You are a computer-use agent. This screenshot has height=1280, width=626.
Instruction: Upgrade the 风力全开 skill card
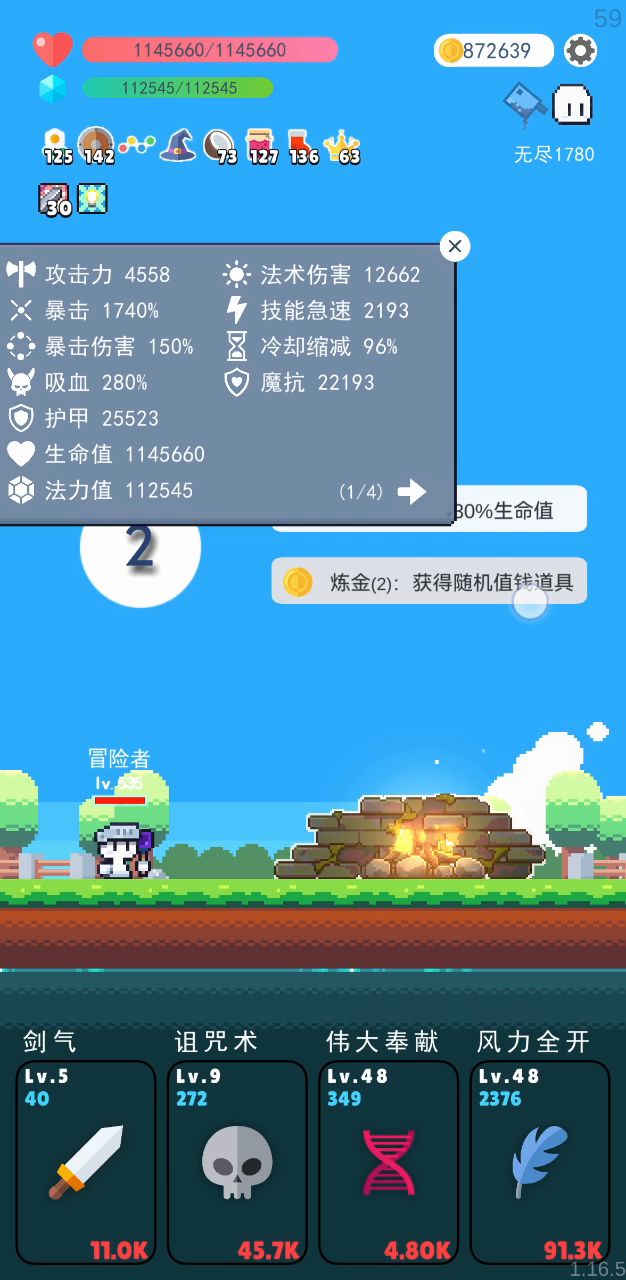[x=540, y=1162]
